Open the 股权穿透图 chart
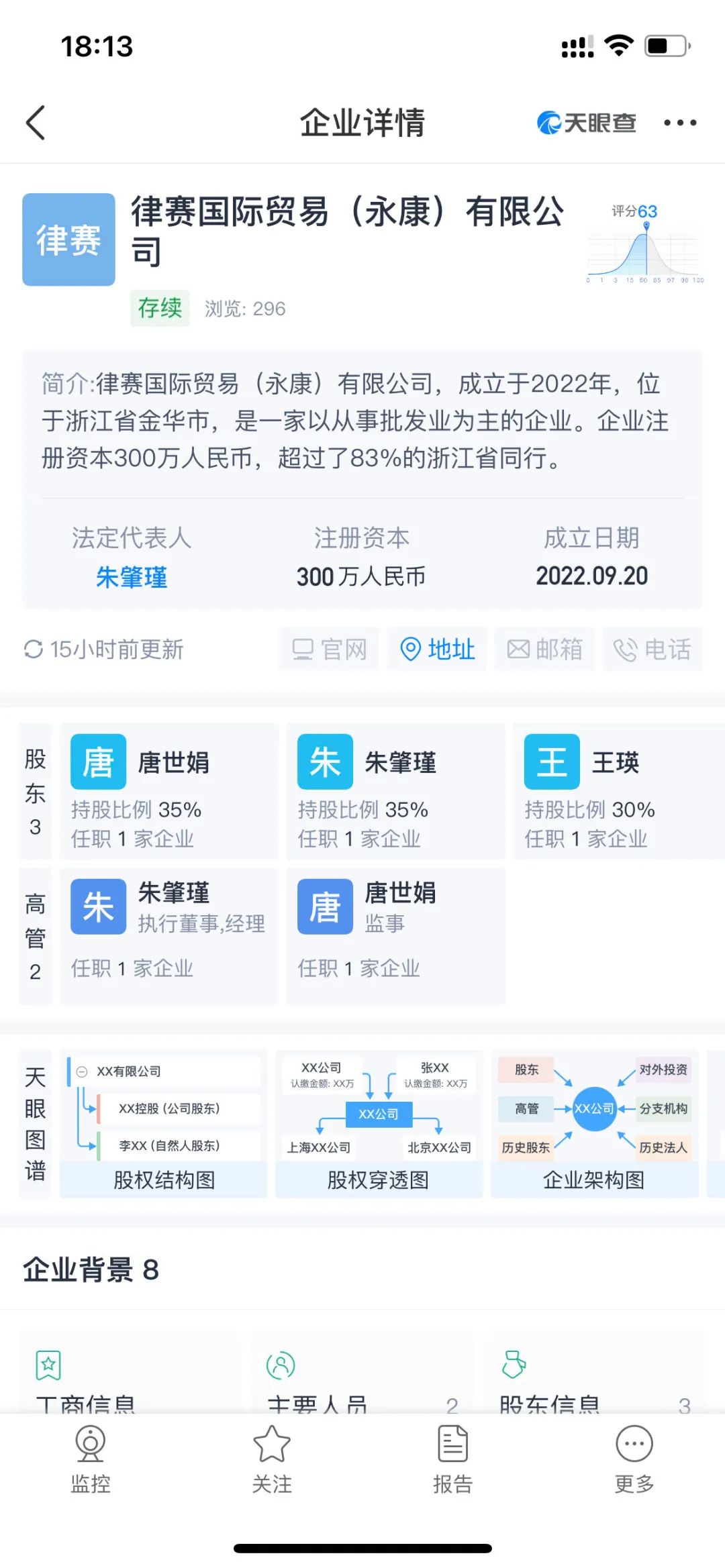 (x=379, y=1124)
